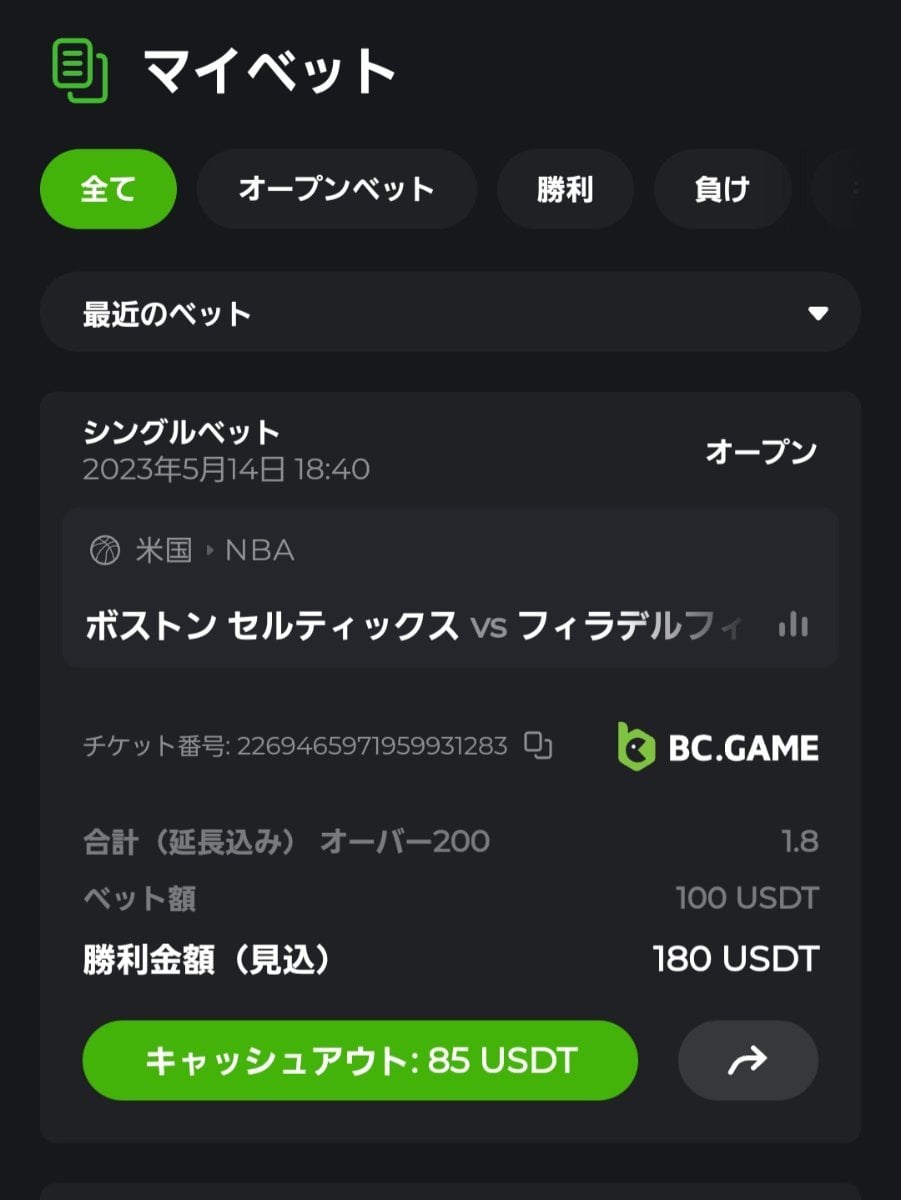Copy the ticket number
Viewport: 901px width, 1200px height.
pos(539,746)
